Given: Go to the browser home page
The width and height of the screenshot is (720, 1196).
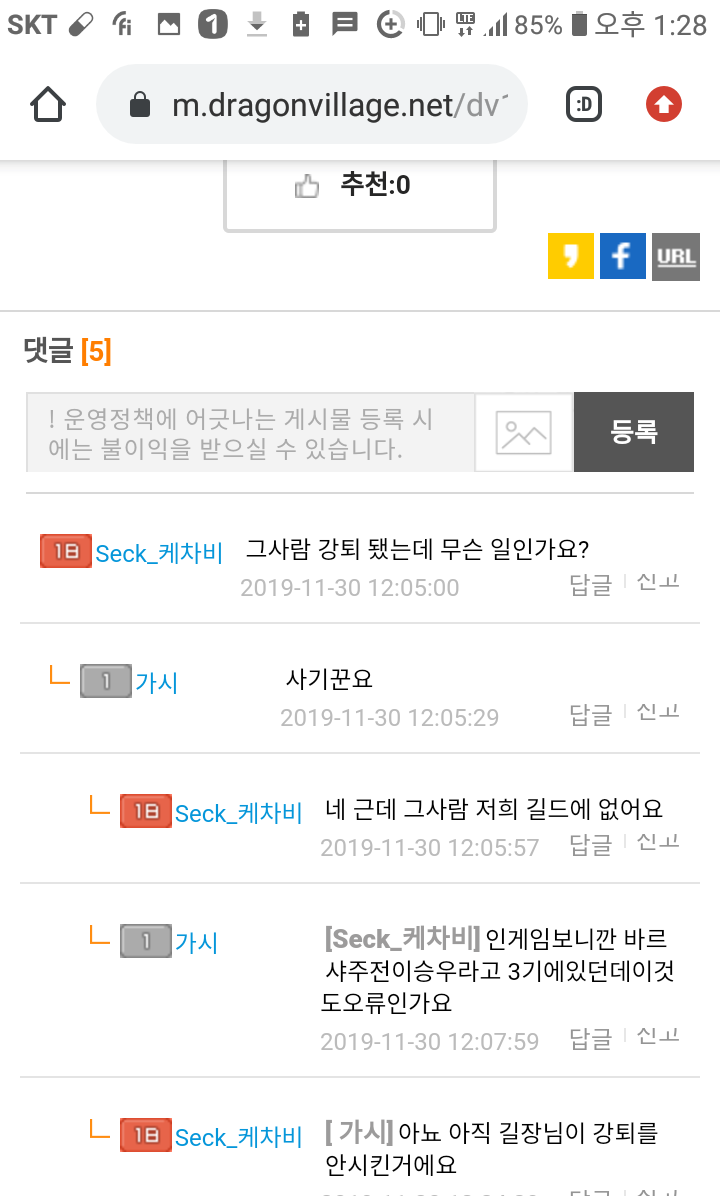Looking at the screenshot, I should pyautogui.click(x=48, y=104).
